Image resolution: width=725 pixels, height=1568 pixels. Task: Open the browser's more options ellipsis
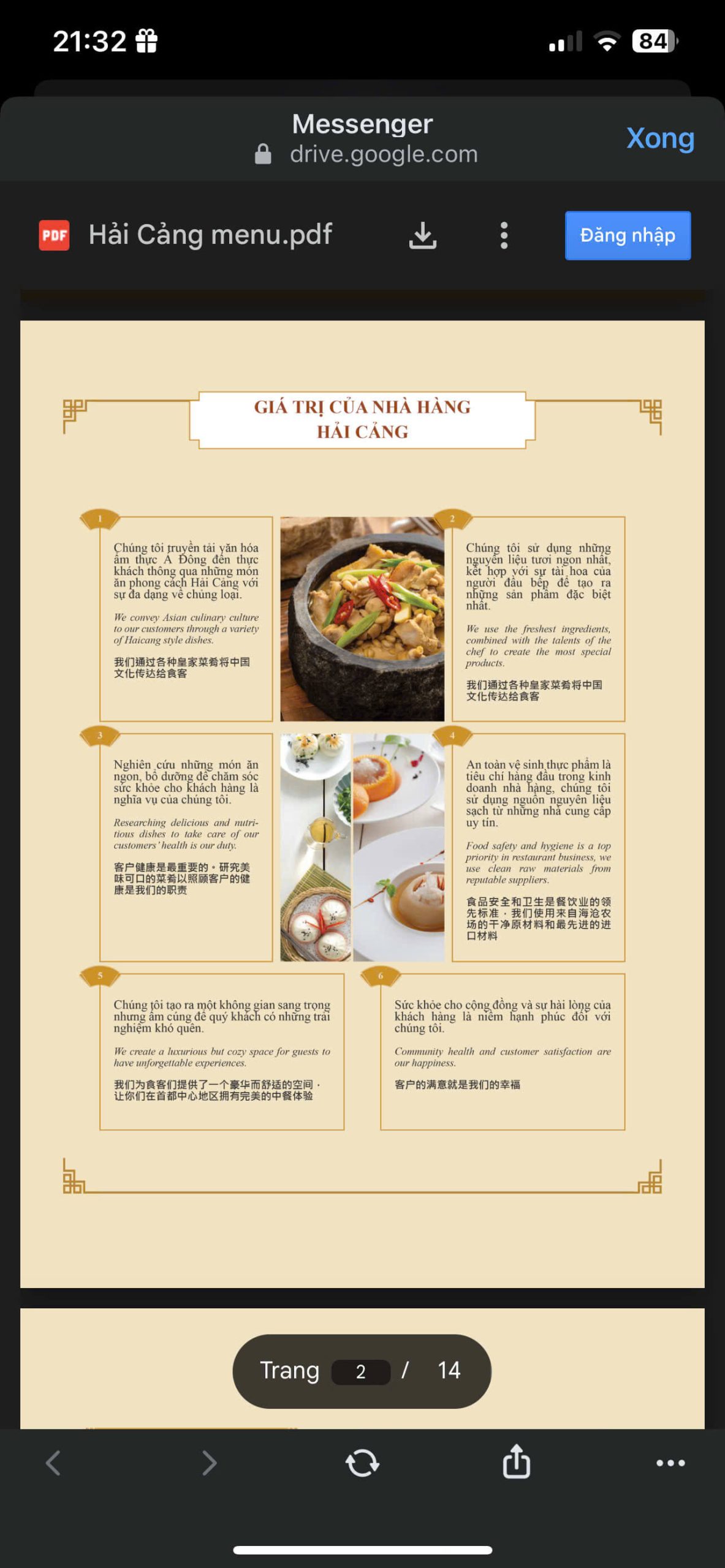[670, 1463]
